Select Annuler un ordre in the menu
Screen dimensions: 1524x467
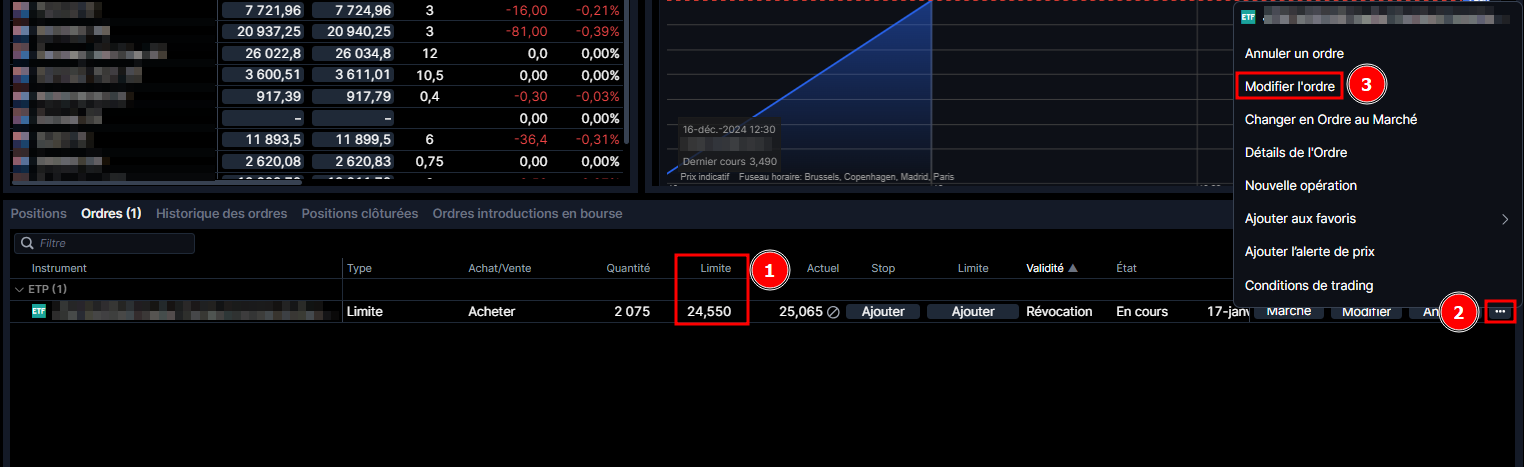(1294, 54)
